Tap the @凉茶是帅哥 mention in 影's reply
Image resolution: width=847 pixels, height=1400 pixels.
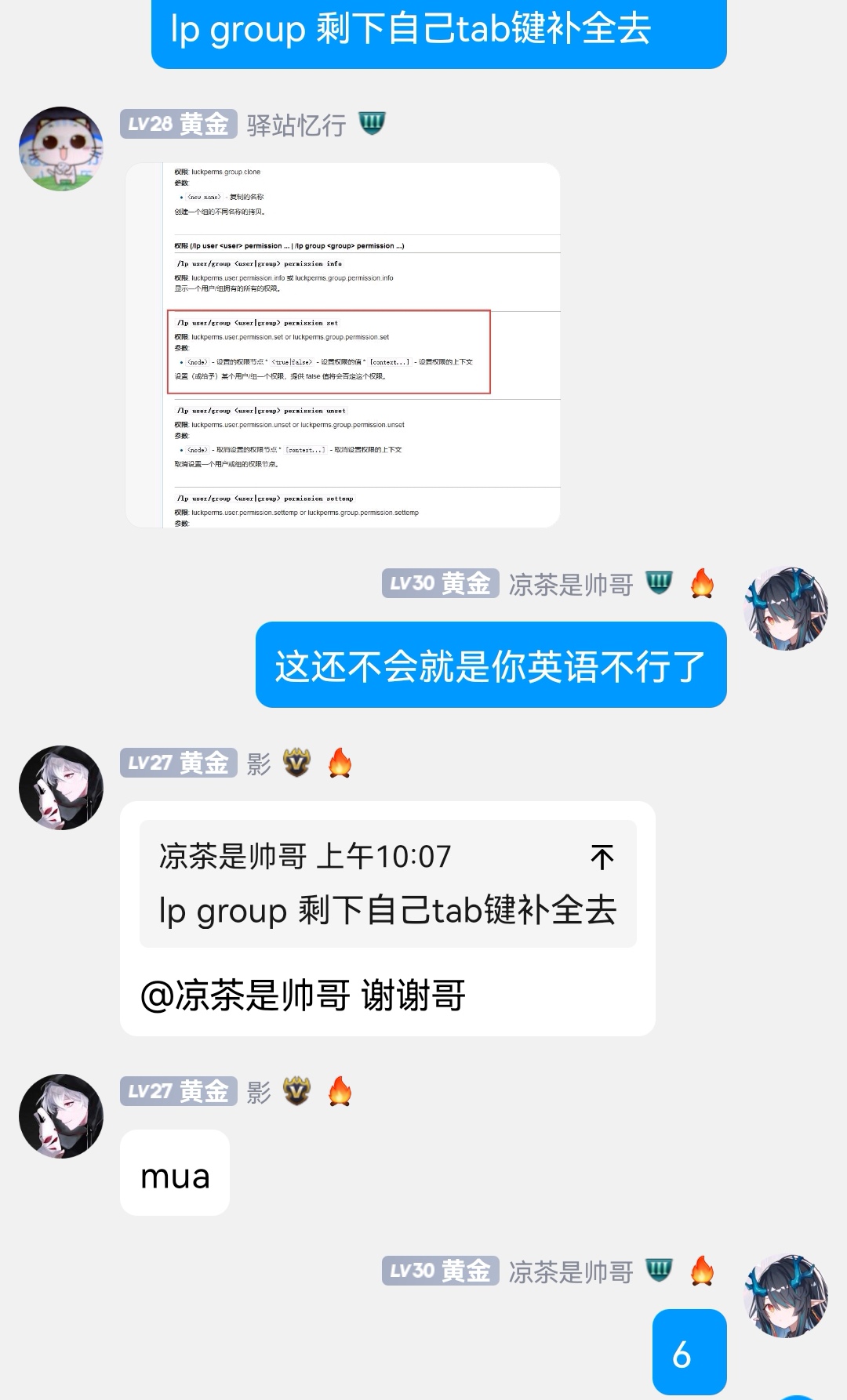[x=245, y=996]
